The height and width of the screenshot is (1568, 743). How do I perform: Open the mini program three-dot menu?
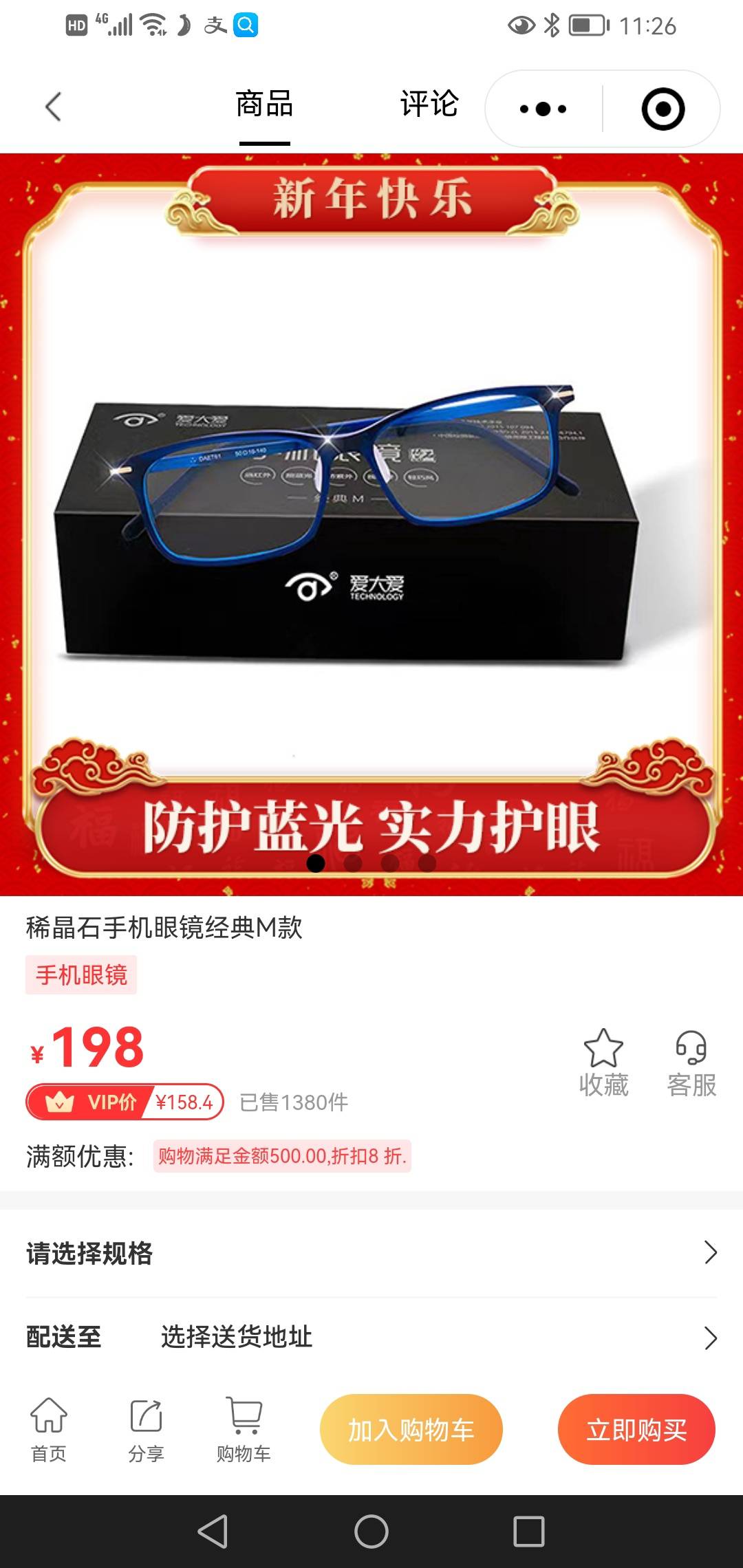(x=543, y=109)
